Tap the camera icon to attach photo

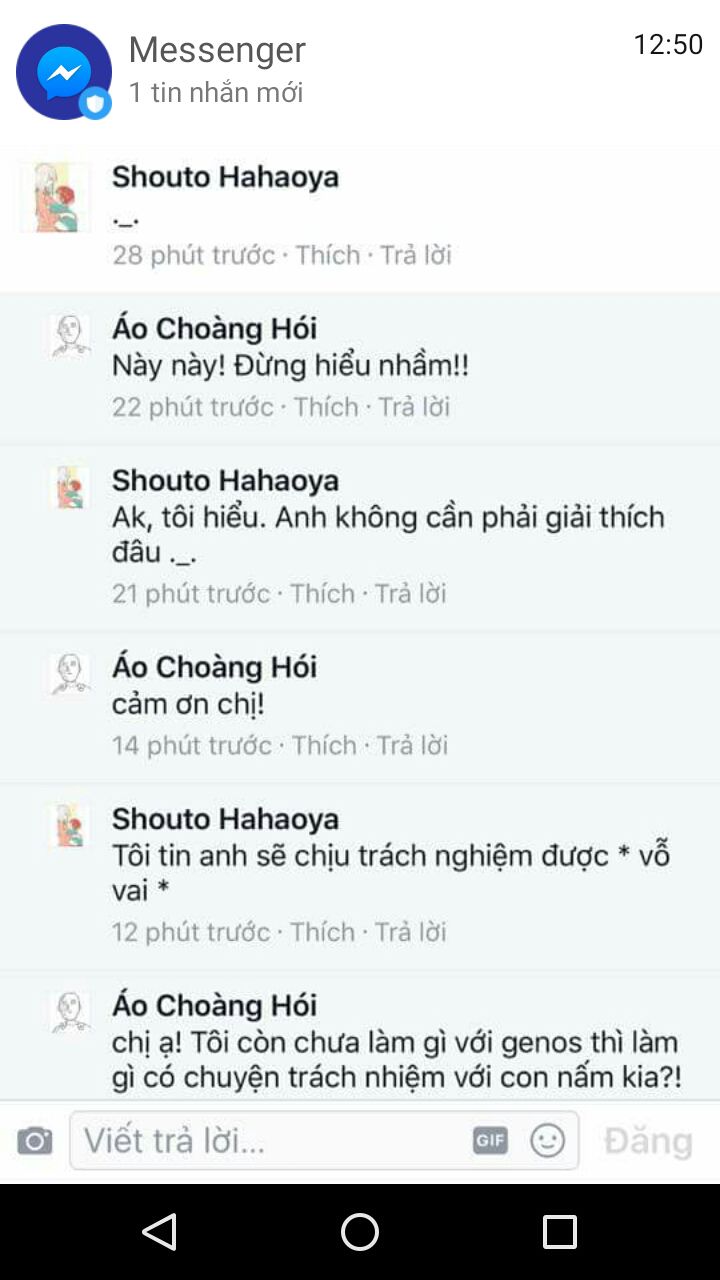click(35, 1141)
